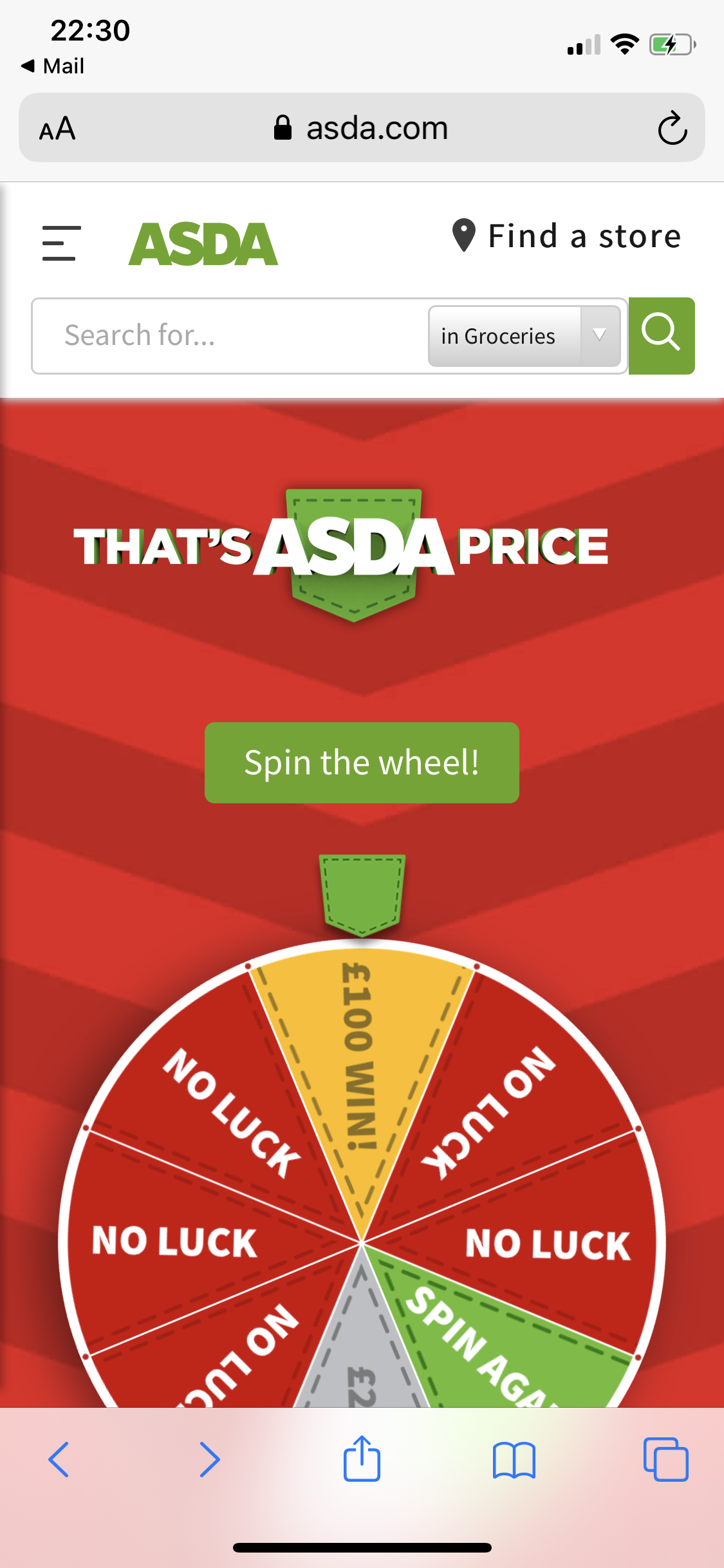
Task: Open Find a store
Action: pyautogui.click(x=567, y=236)
